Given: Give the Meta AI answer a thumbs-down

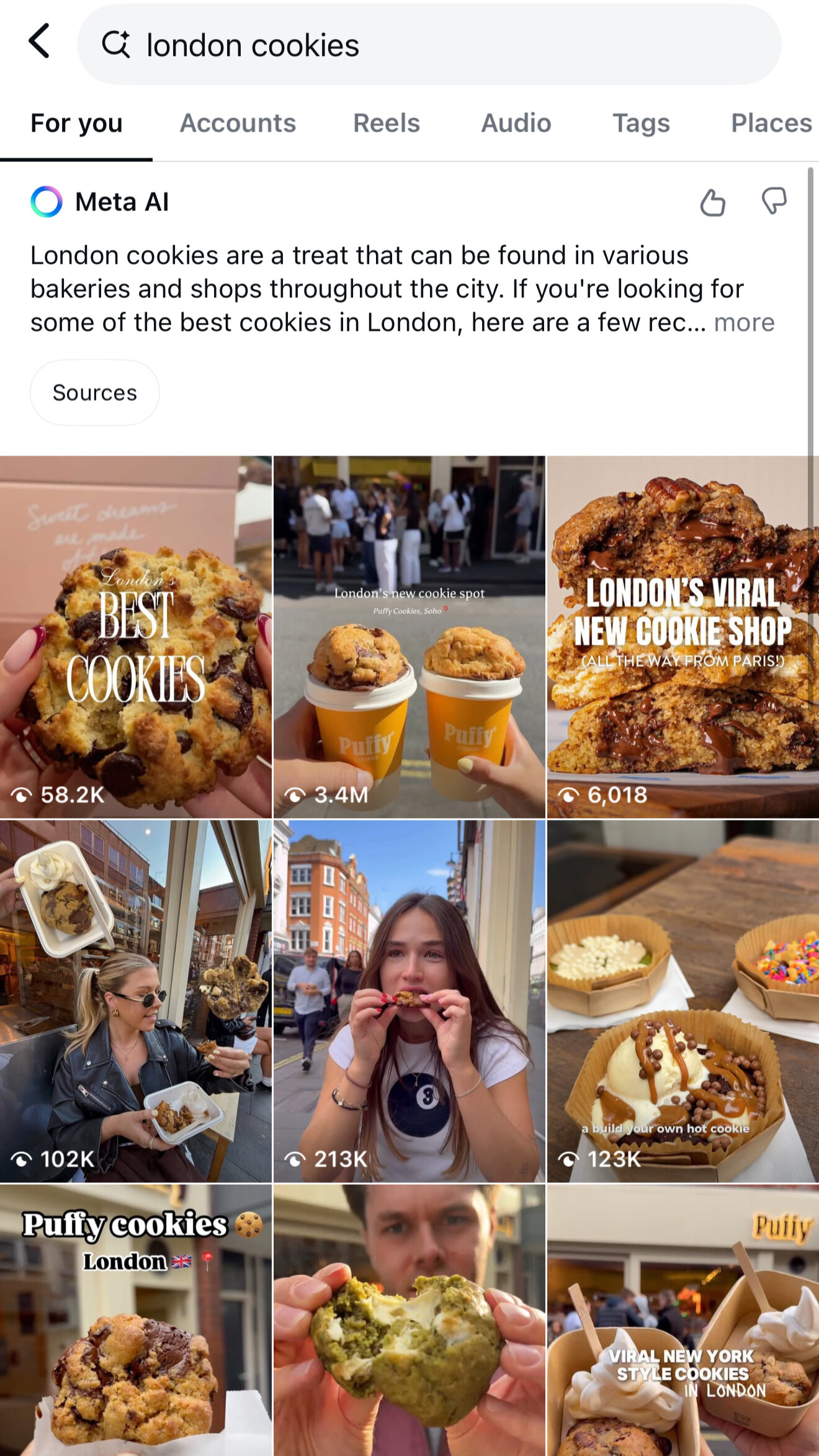Looking at the screenshot, I should (774, 200).
